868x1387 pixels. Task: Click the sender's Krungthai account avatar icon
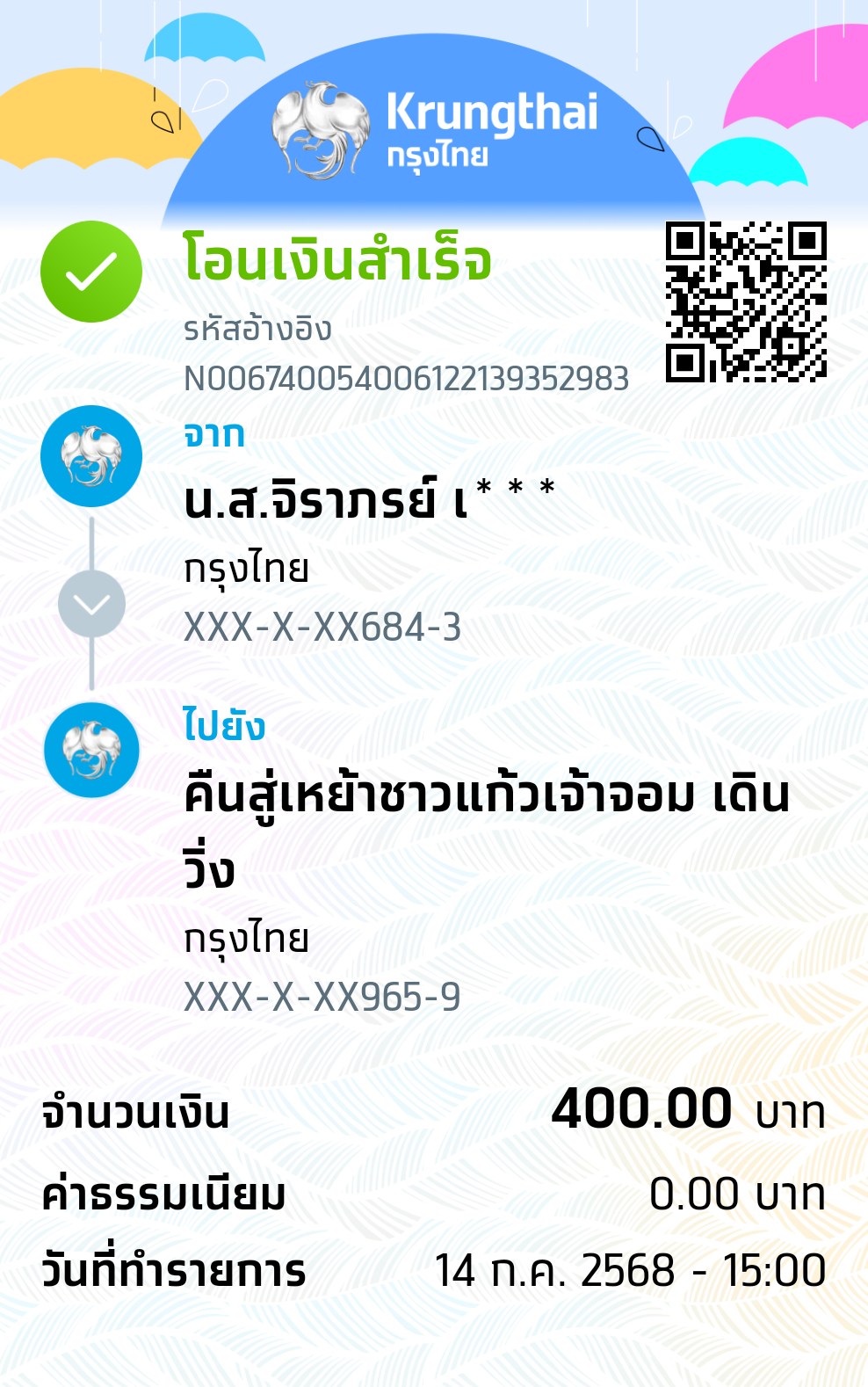pyautogui.click(x=90, y=457)
